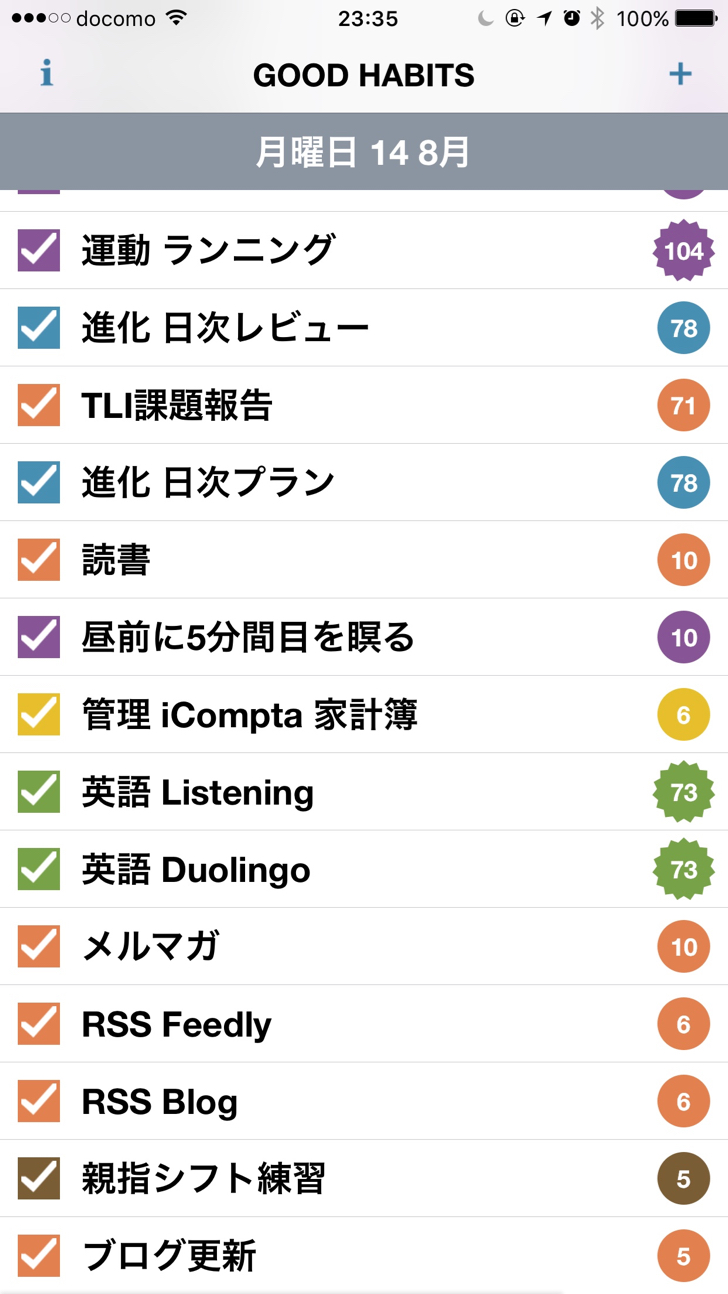
Task: Toggle the 進化 日次プラン checkbox
Action: coord(39,482)
